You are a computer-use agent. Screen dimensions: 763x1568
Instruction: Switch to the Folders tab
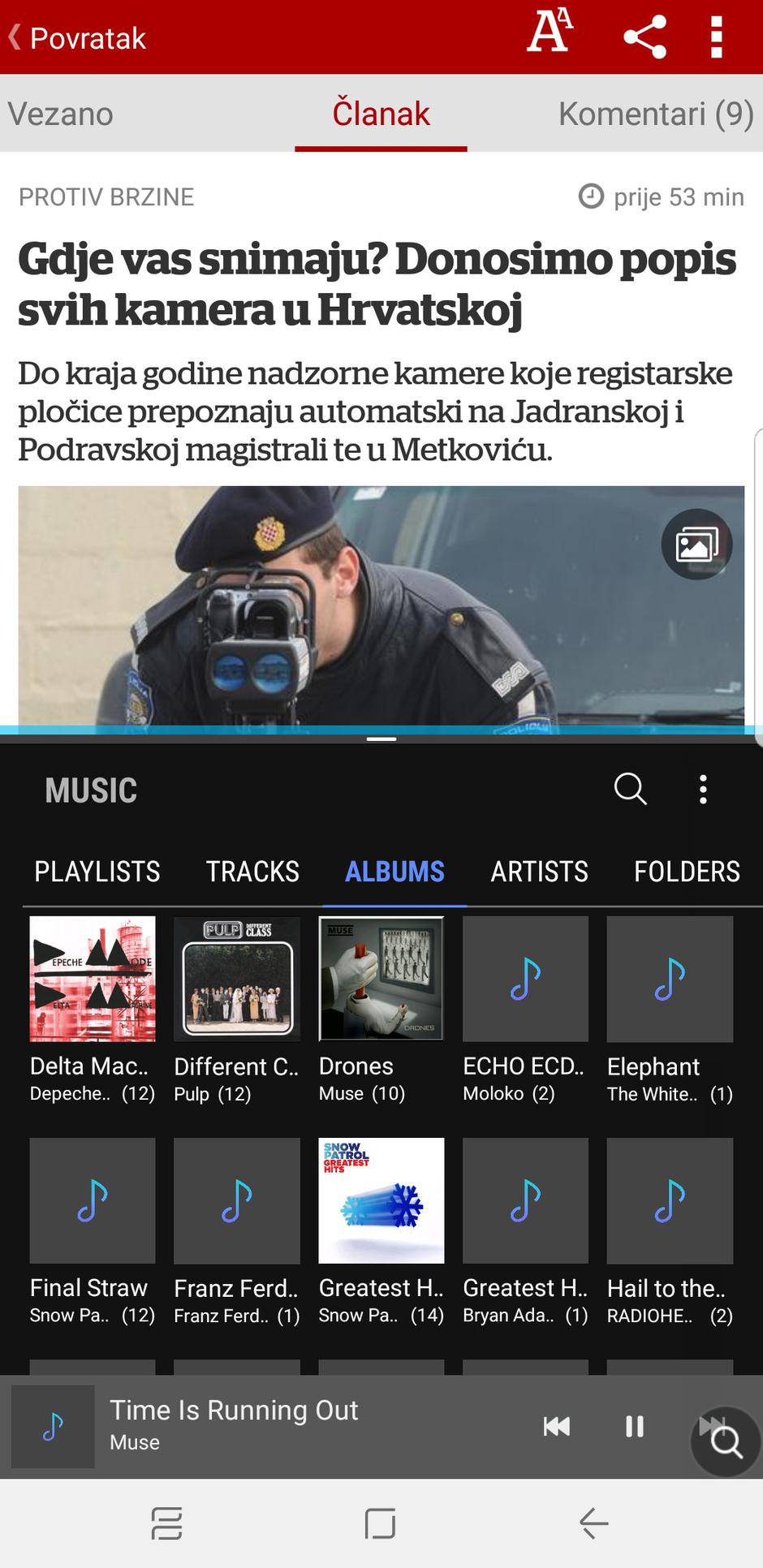coord(687,872)
